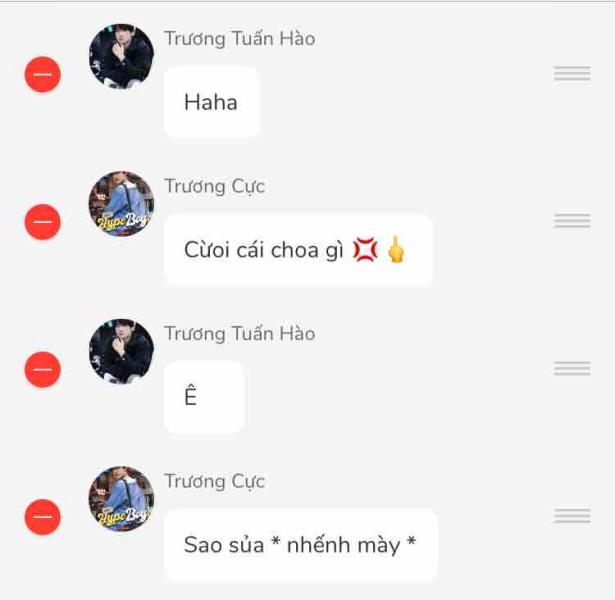Select the "Cười cái choa gì" message bubble
The width and height of the screenshot is (615, 600).
pos(297,250)
